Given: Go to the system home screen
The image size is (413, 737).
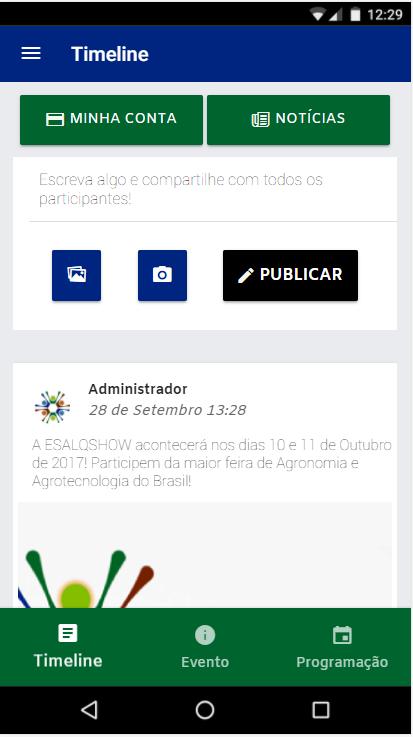Looking at the screenshot, I should click(205, 710).
